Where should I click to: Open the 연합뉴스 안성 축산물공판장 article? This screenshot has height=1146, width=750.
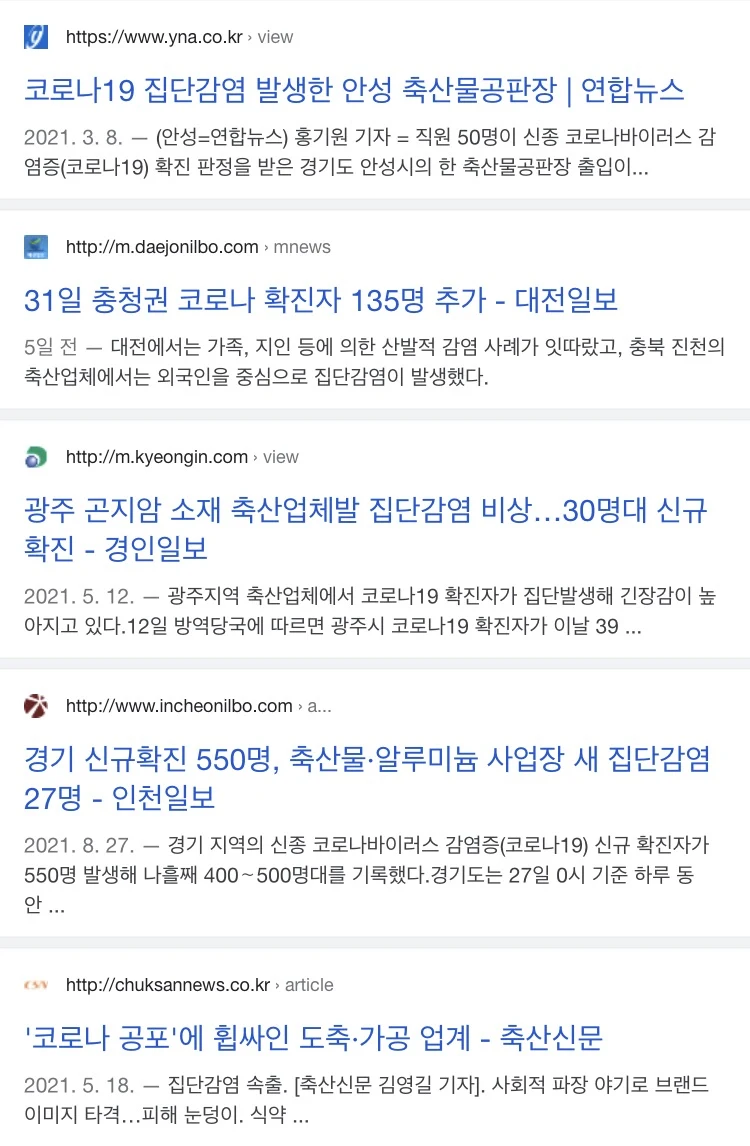tap(354, 90)
